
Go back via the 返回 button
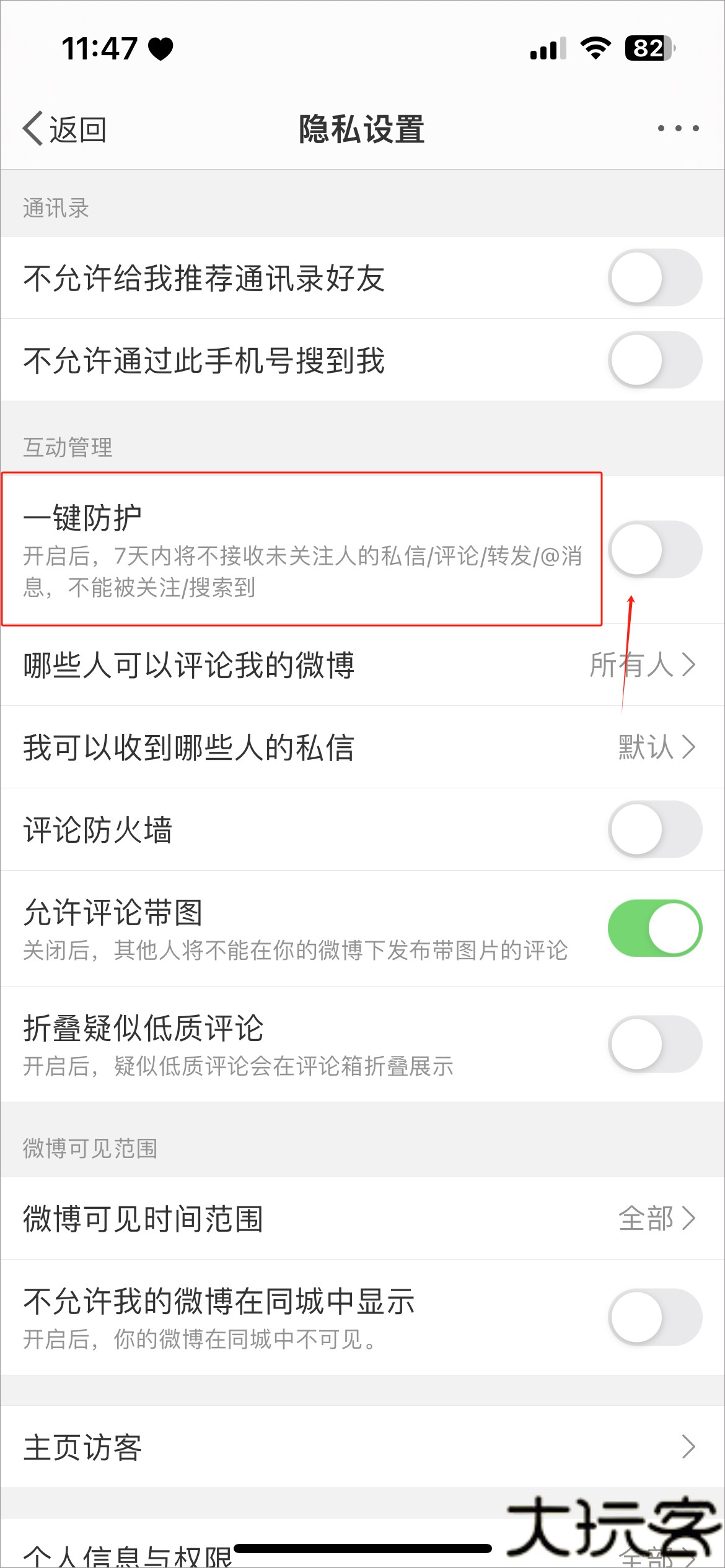[64, 129]
